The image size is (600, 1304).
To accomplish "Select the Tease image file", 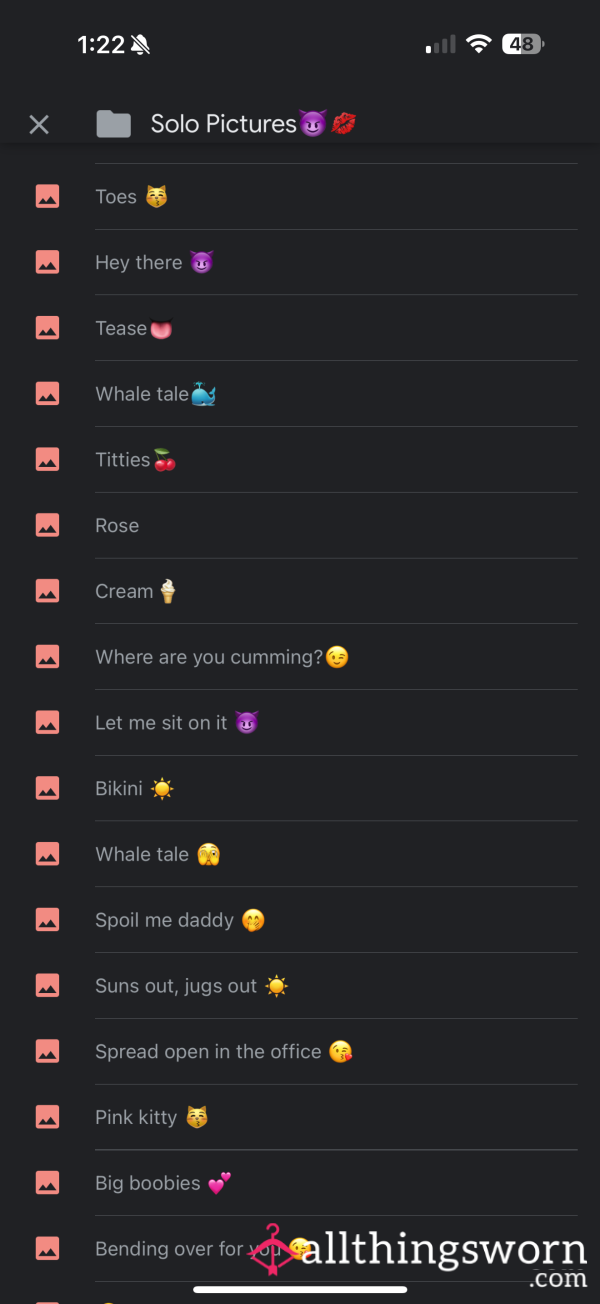I will click(x=133, y=329).
